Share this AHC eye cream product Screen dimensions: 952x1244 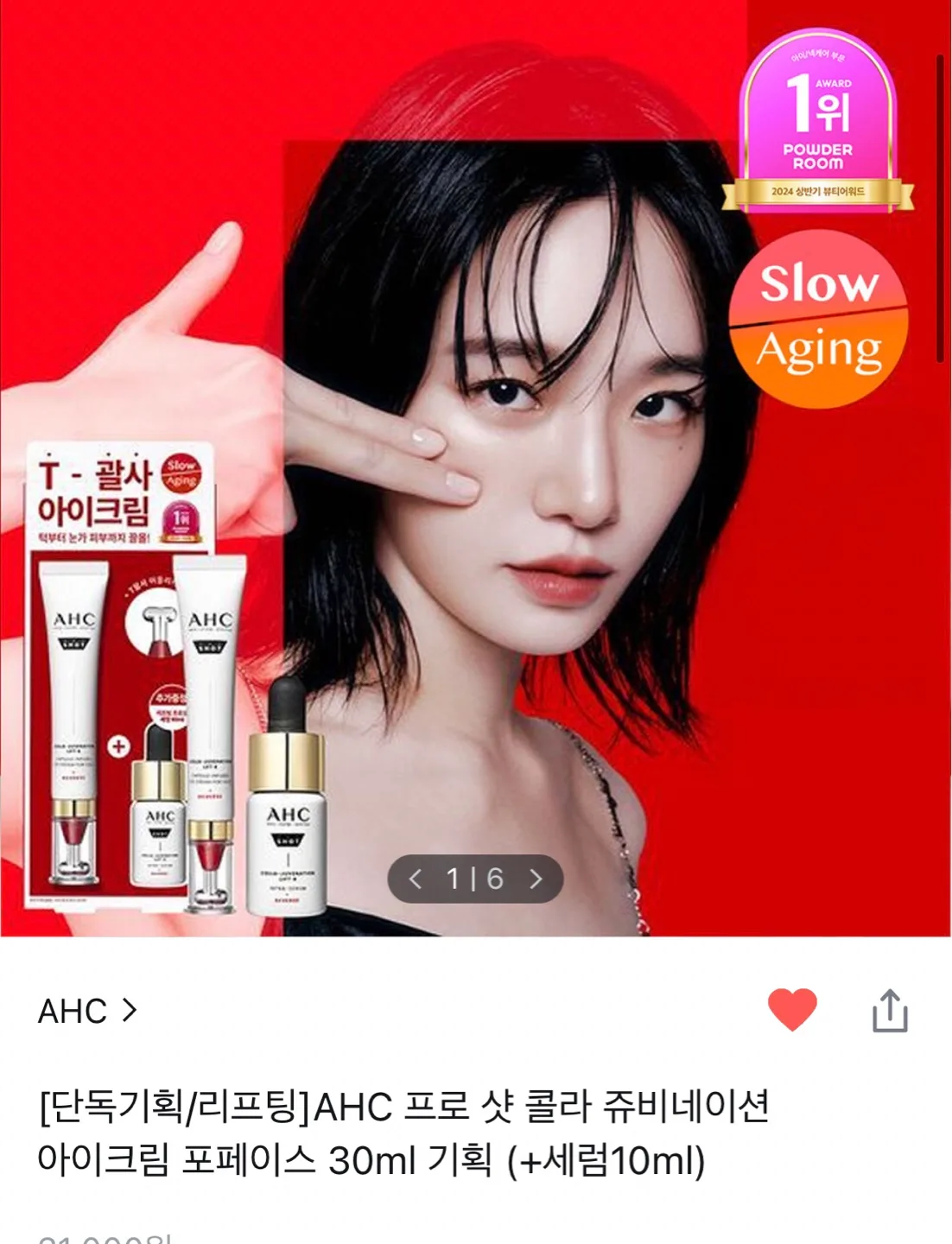coord(890,1011)
